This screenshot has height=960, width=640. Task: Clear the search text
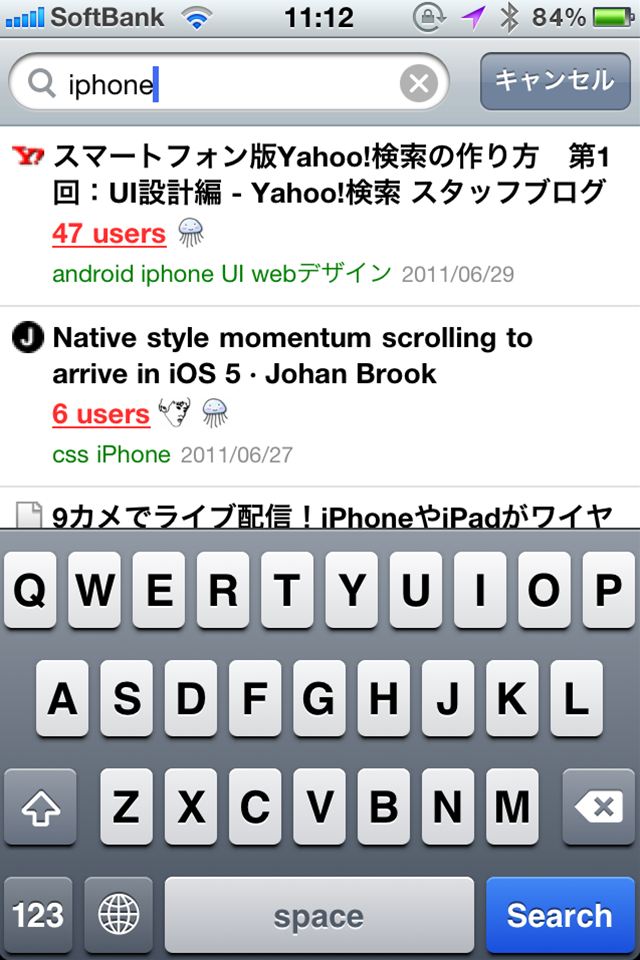419,84
